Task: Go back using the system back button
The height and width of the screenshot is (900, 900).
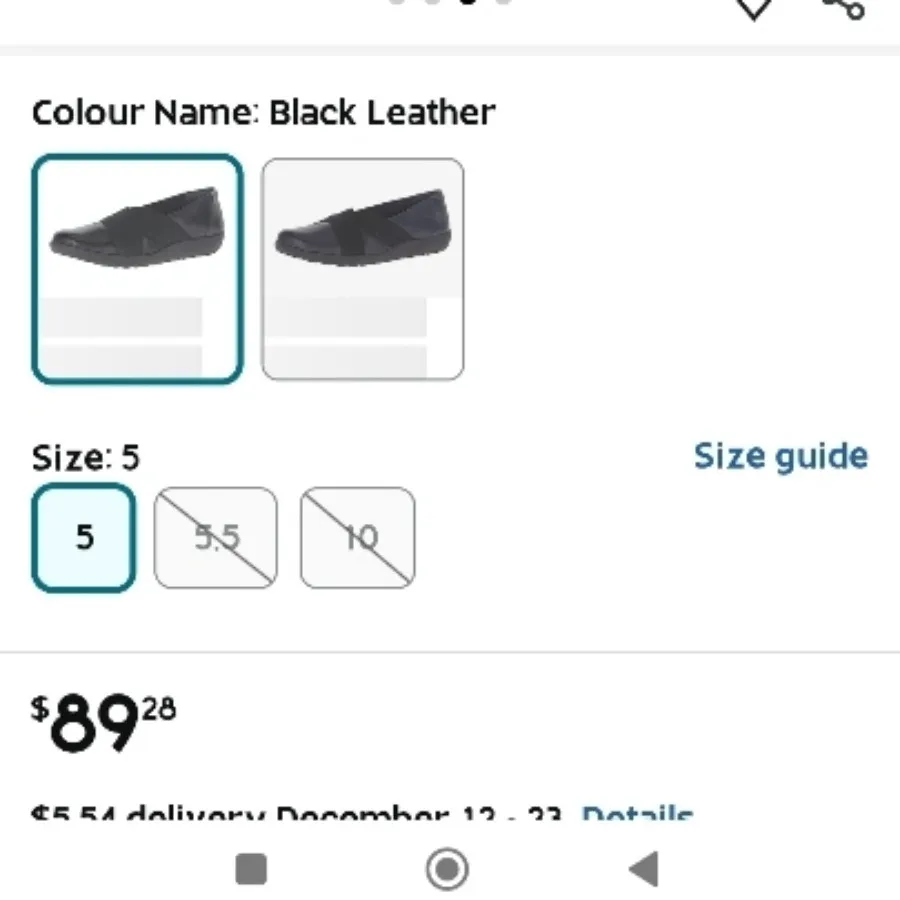Action: coord(644,868)
